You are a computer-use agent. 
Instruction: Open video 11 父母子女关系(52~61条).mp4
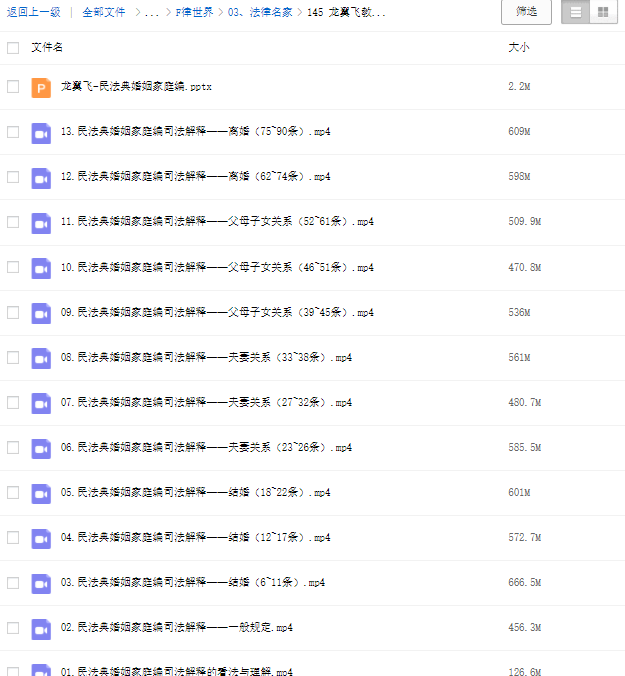pyautogui.click(x=216, y=222)
